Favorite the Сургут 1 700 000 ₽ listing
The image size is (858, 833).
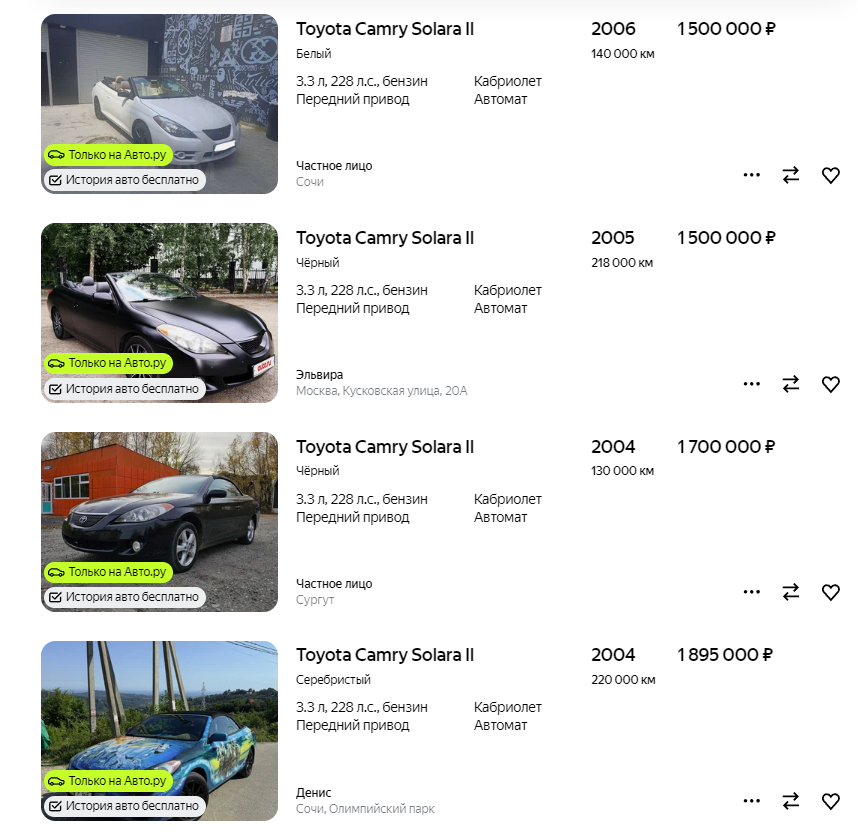tap(830, 592)
